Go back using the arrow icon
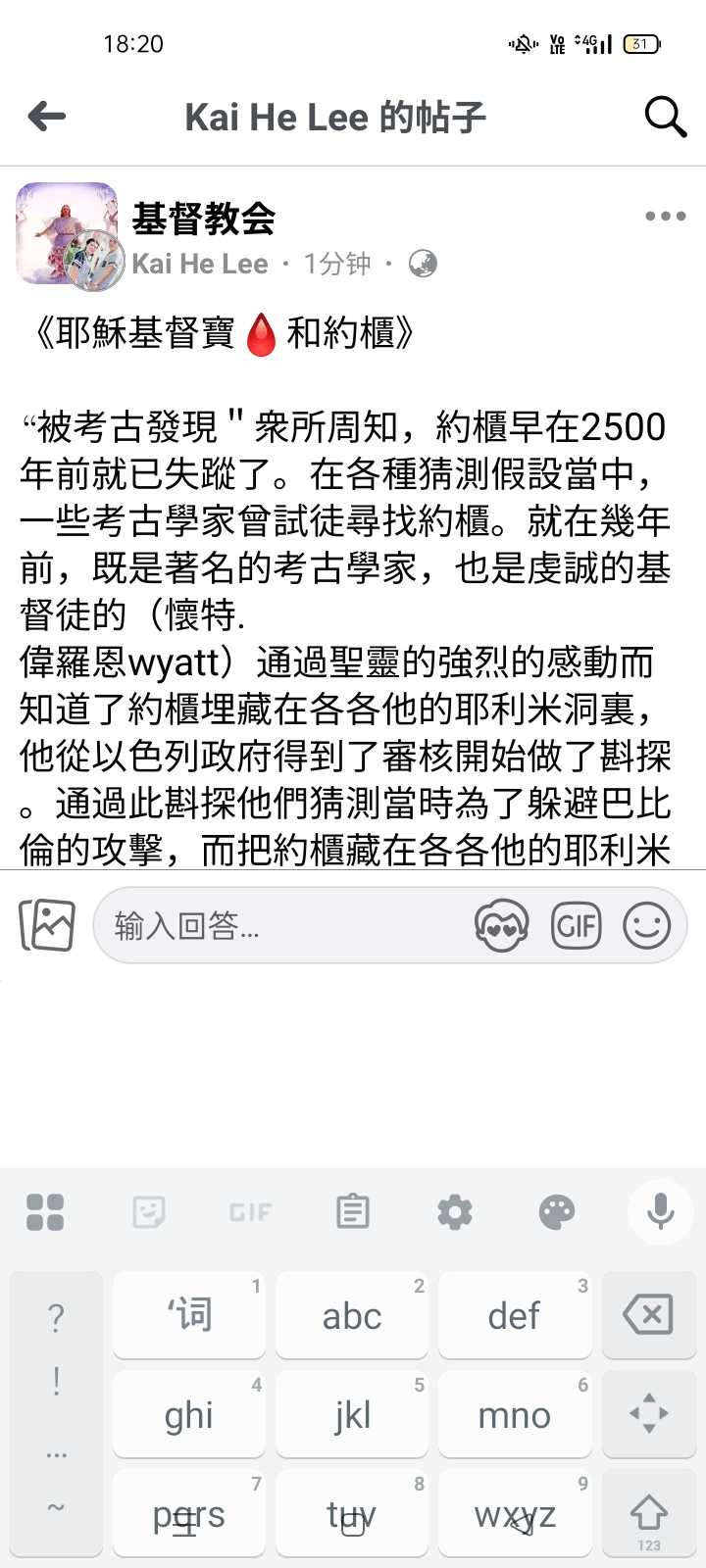This screenshot has height=1568, width=706. click(46, 117)
